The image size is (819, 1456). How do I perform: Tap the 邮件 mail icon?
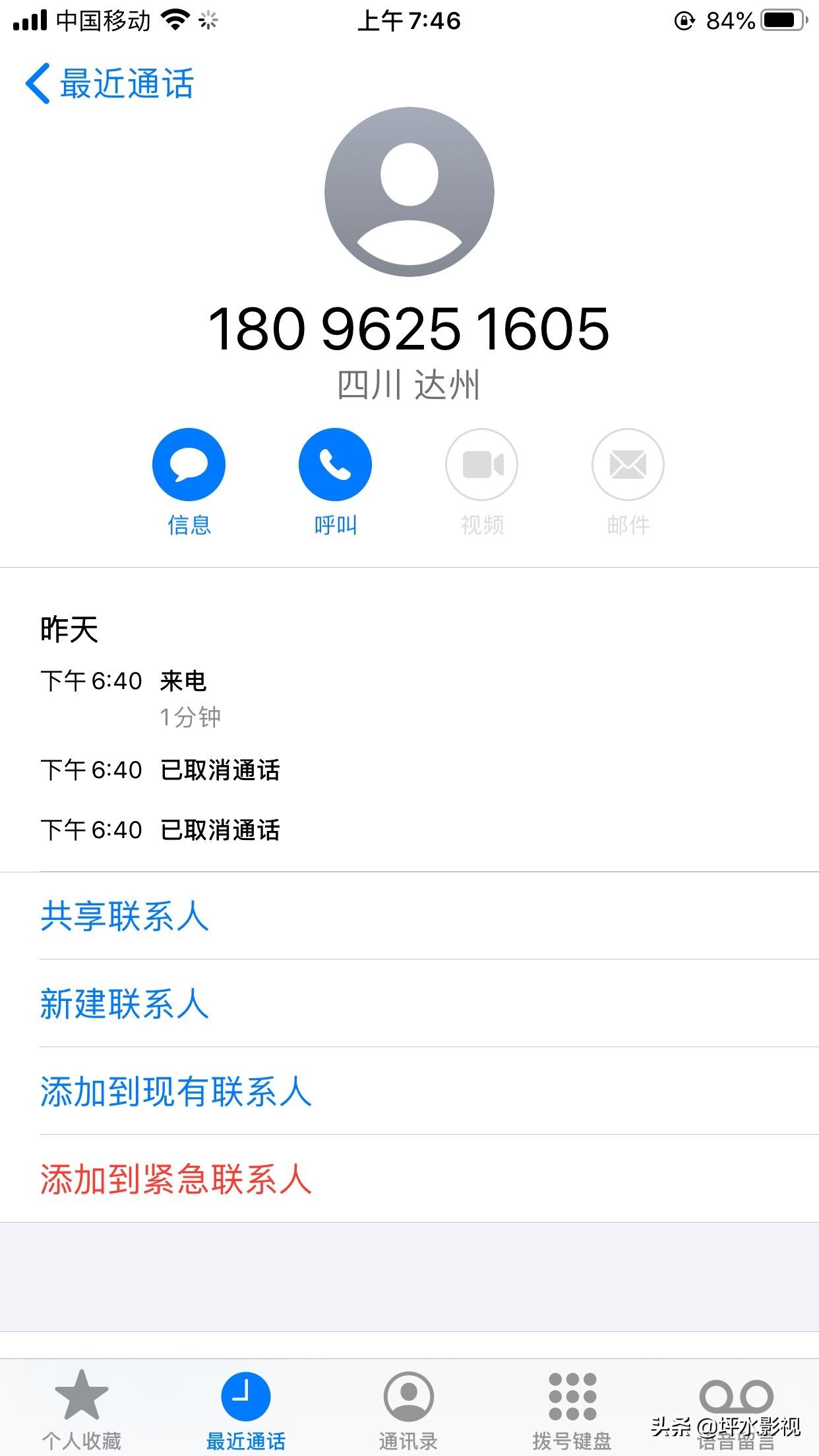627,464
